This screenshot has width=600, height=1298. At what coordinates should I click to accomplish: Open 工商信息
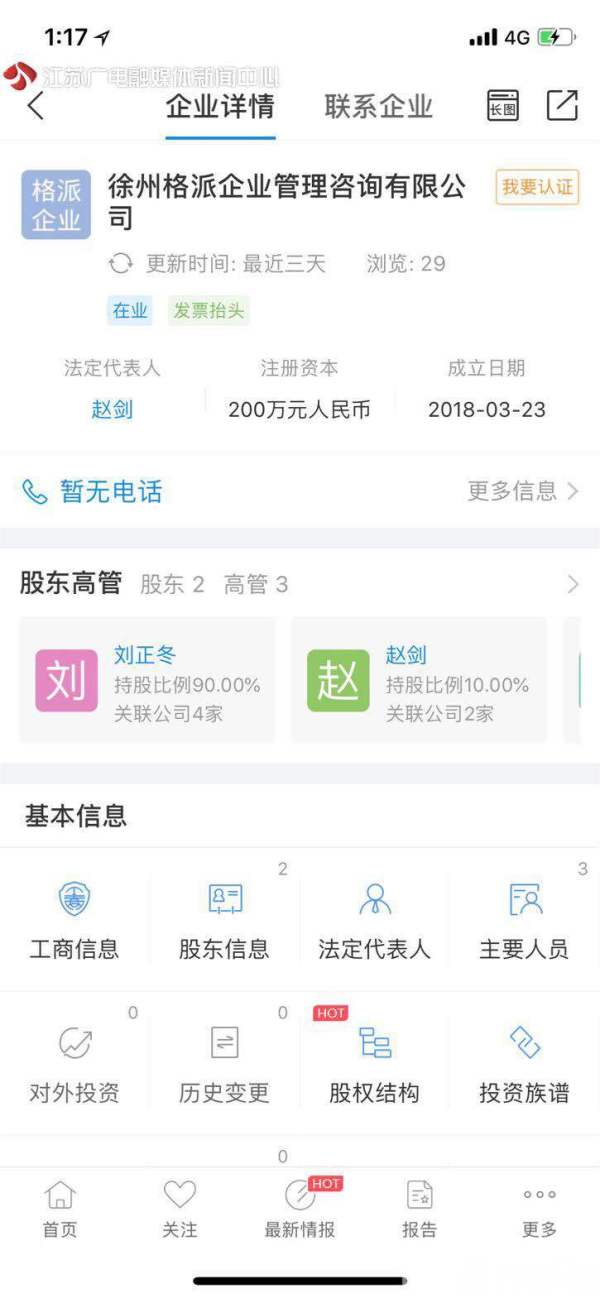pos(74,920)
